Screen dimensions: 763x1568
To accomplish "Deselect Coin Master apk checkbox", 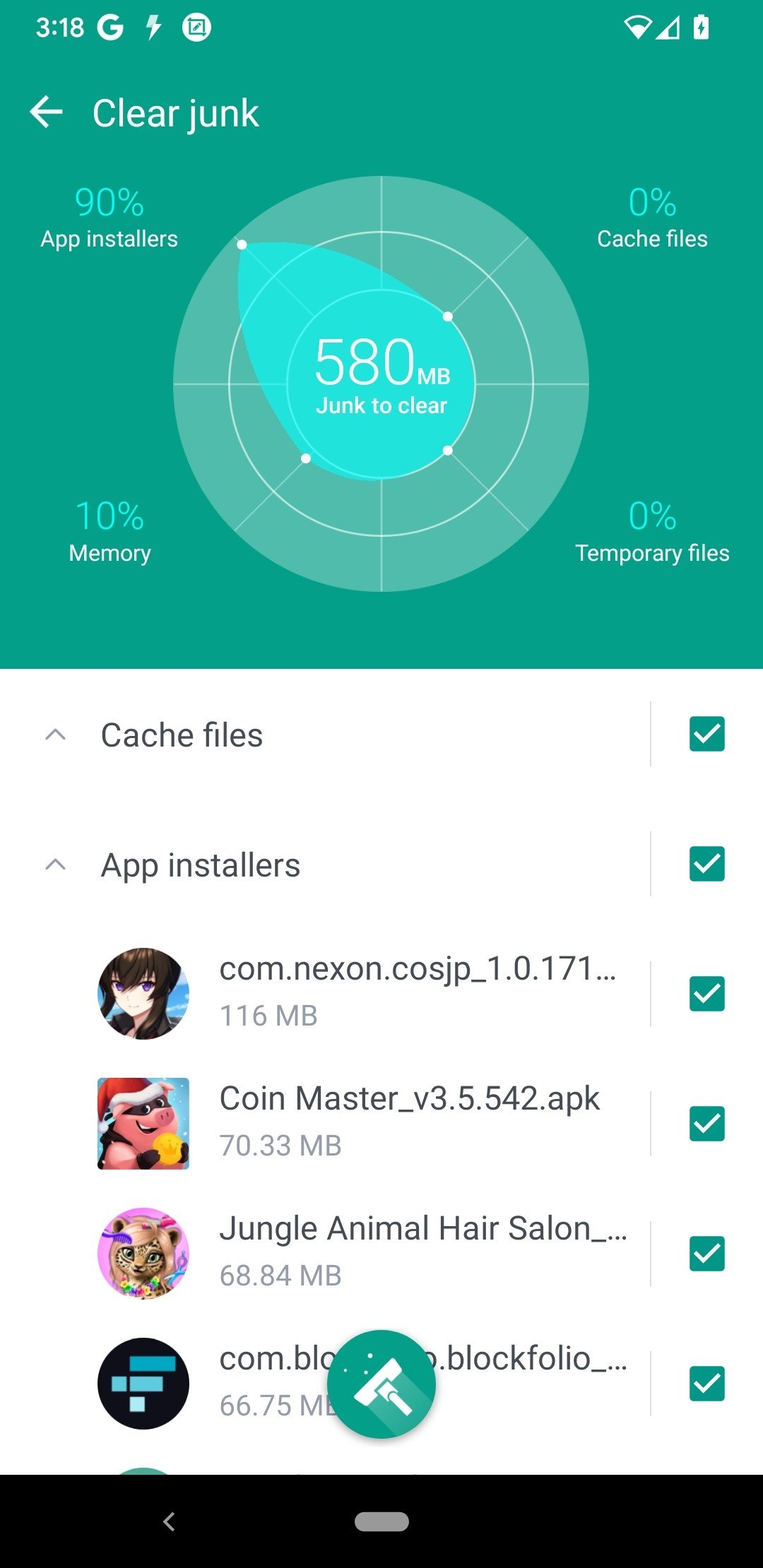I will click(x=706, y=1124).
